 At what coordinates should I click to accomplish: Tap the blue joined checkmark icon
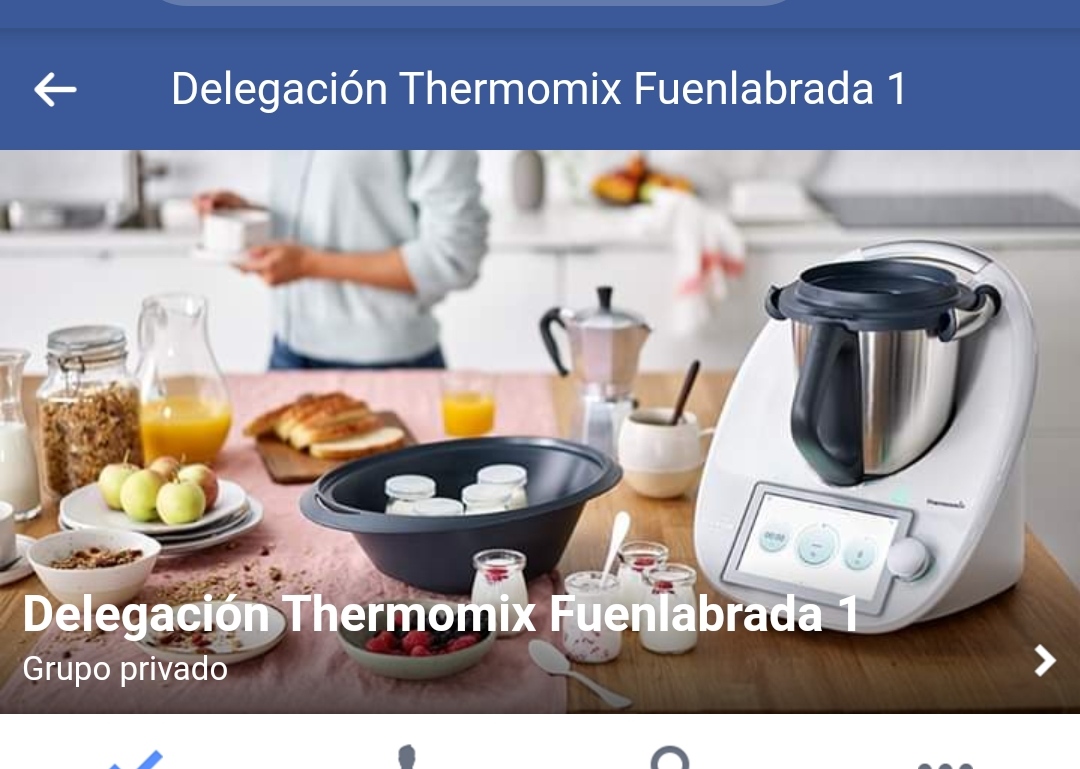135,760
